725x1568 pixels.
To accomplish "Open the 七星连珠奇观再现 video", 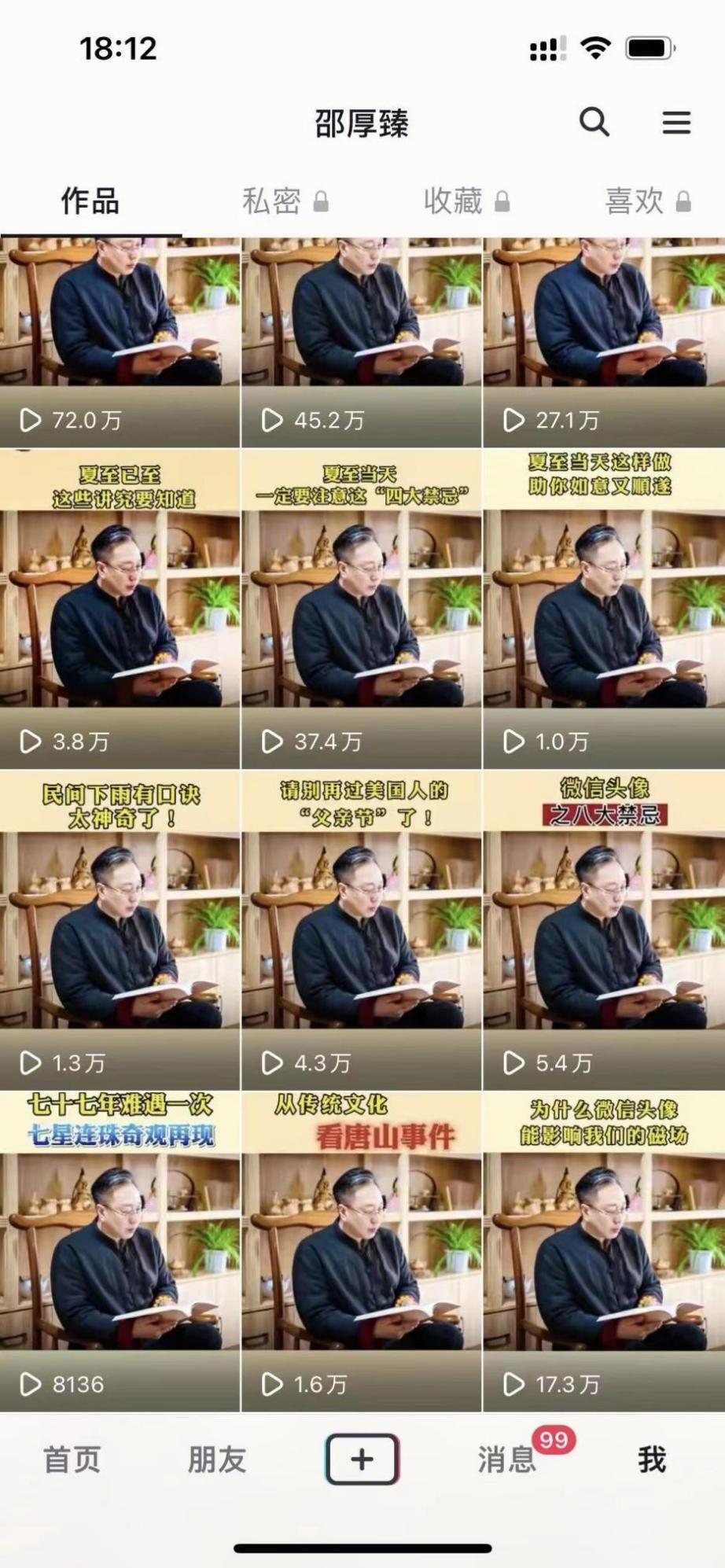I will click(x=120, y=1251).
